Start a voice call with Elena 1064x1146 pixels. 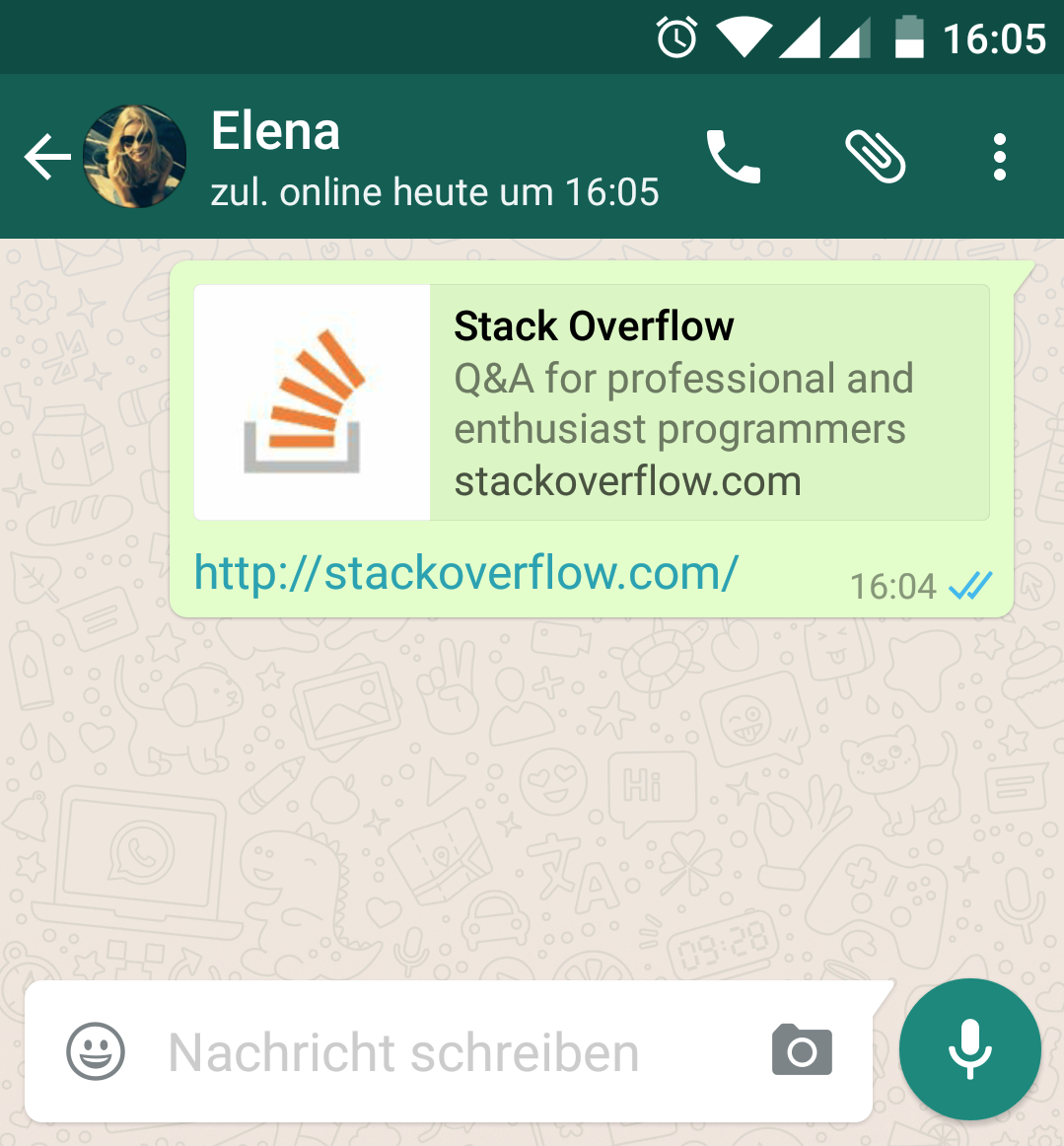734,158
